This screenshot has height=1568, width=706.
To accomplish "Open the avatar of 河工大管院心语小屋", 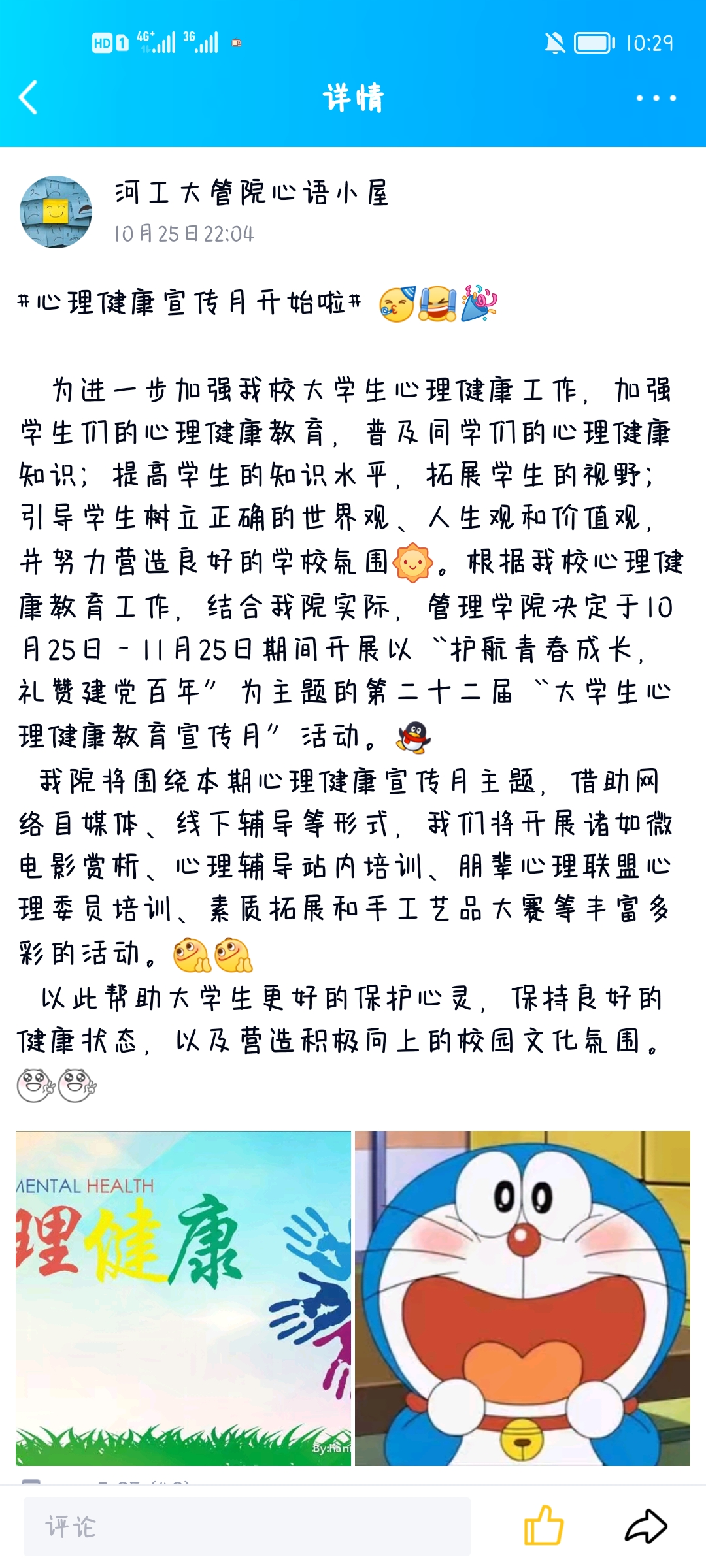I will click(56, 212).
